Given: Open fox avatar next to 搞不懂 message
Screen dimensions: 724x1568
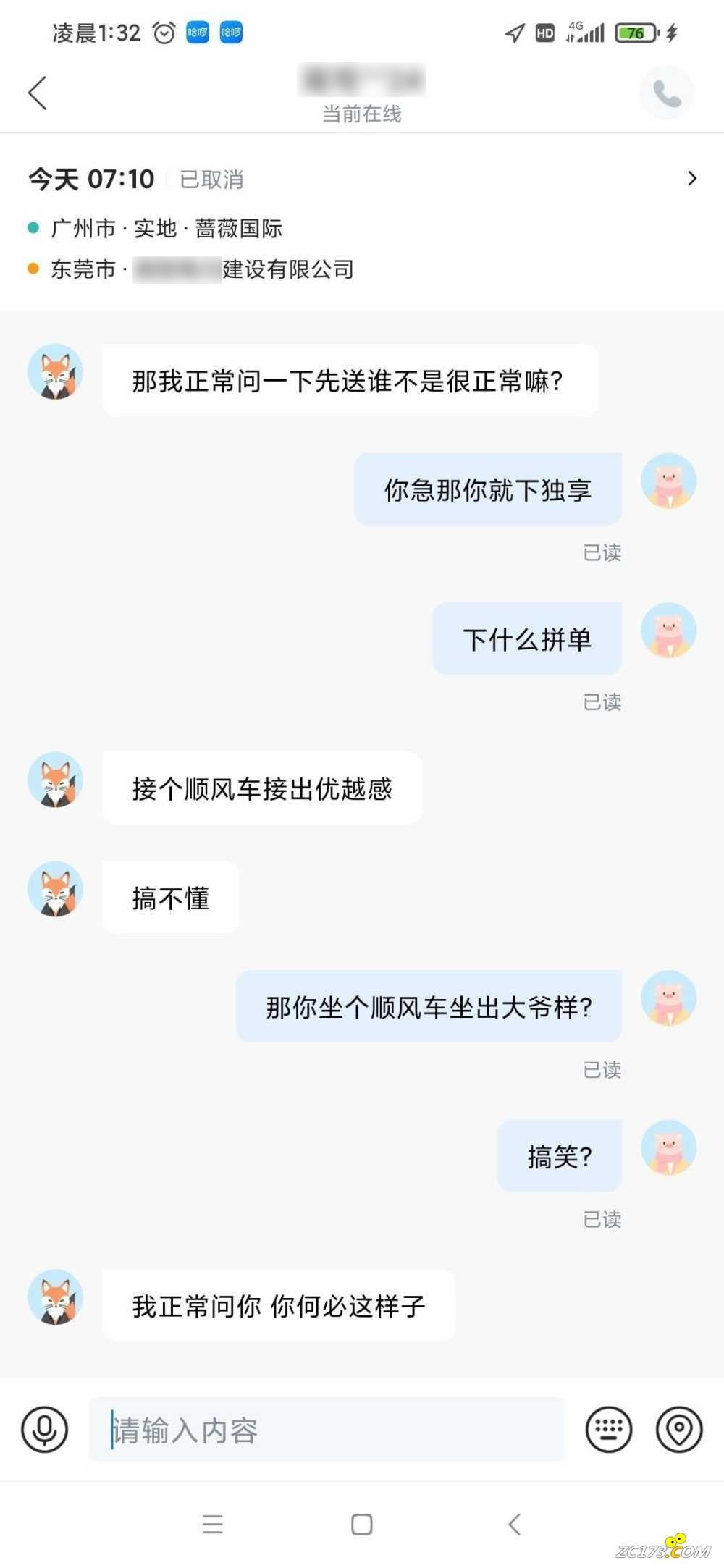Looking at the screenshot, I should (x=55, y=888).
